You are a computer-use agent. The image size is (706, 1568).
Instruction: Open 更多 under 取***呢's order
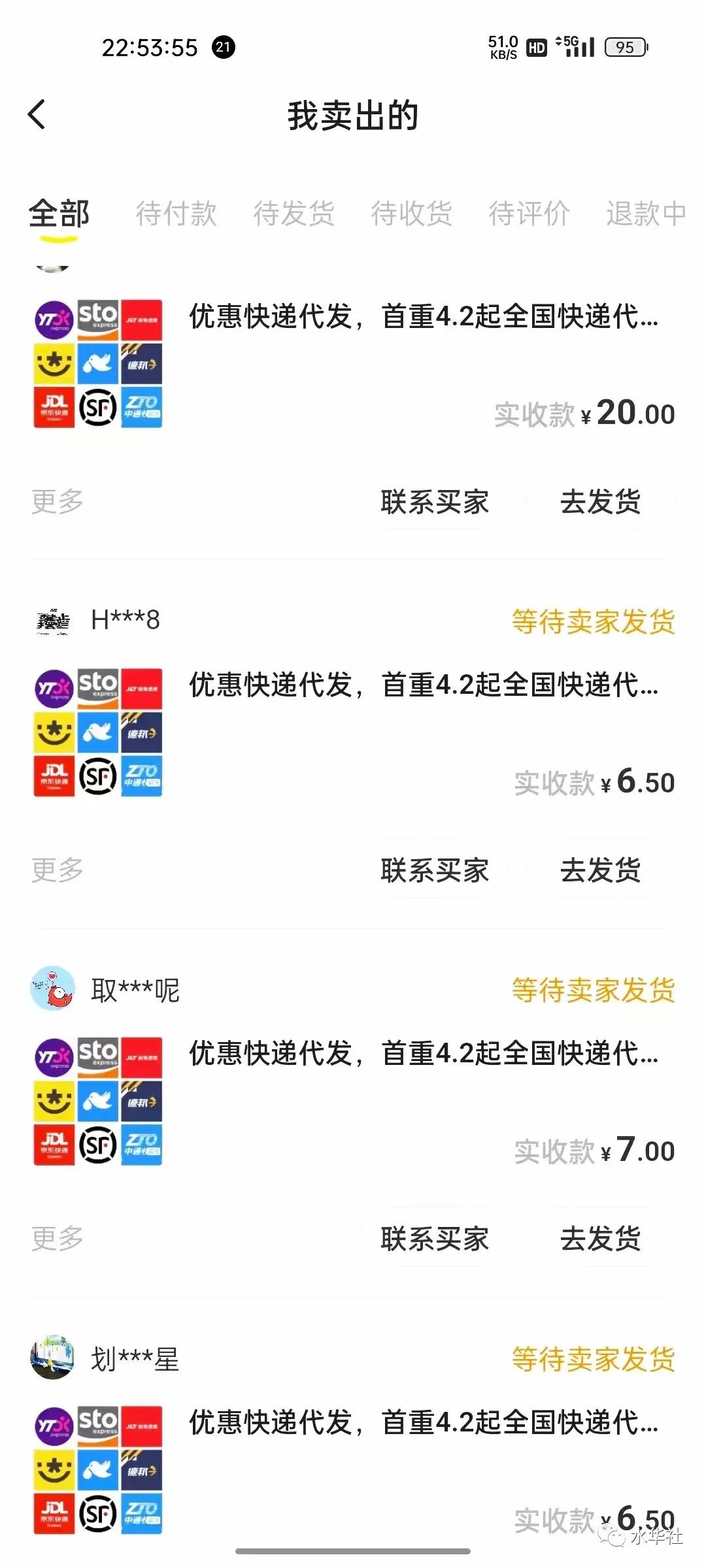(x=58, y=1238)
